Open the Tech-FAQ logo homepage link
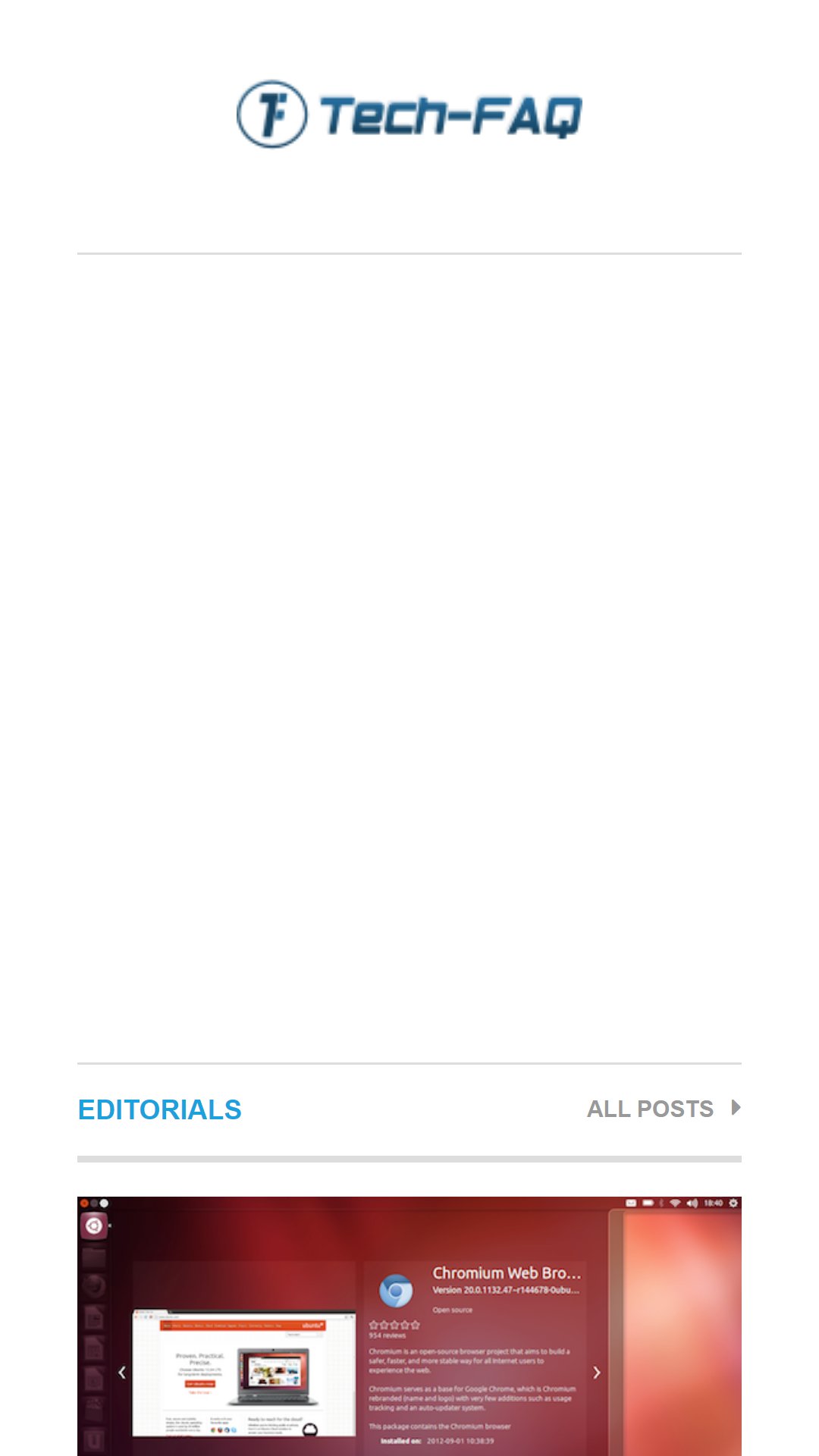The height and width of the screenshot is (1456, 819). click(409, 115)
